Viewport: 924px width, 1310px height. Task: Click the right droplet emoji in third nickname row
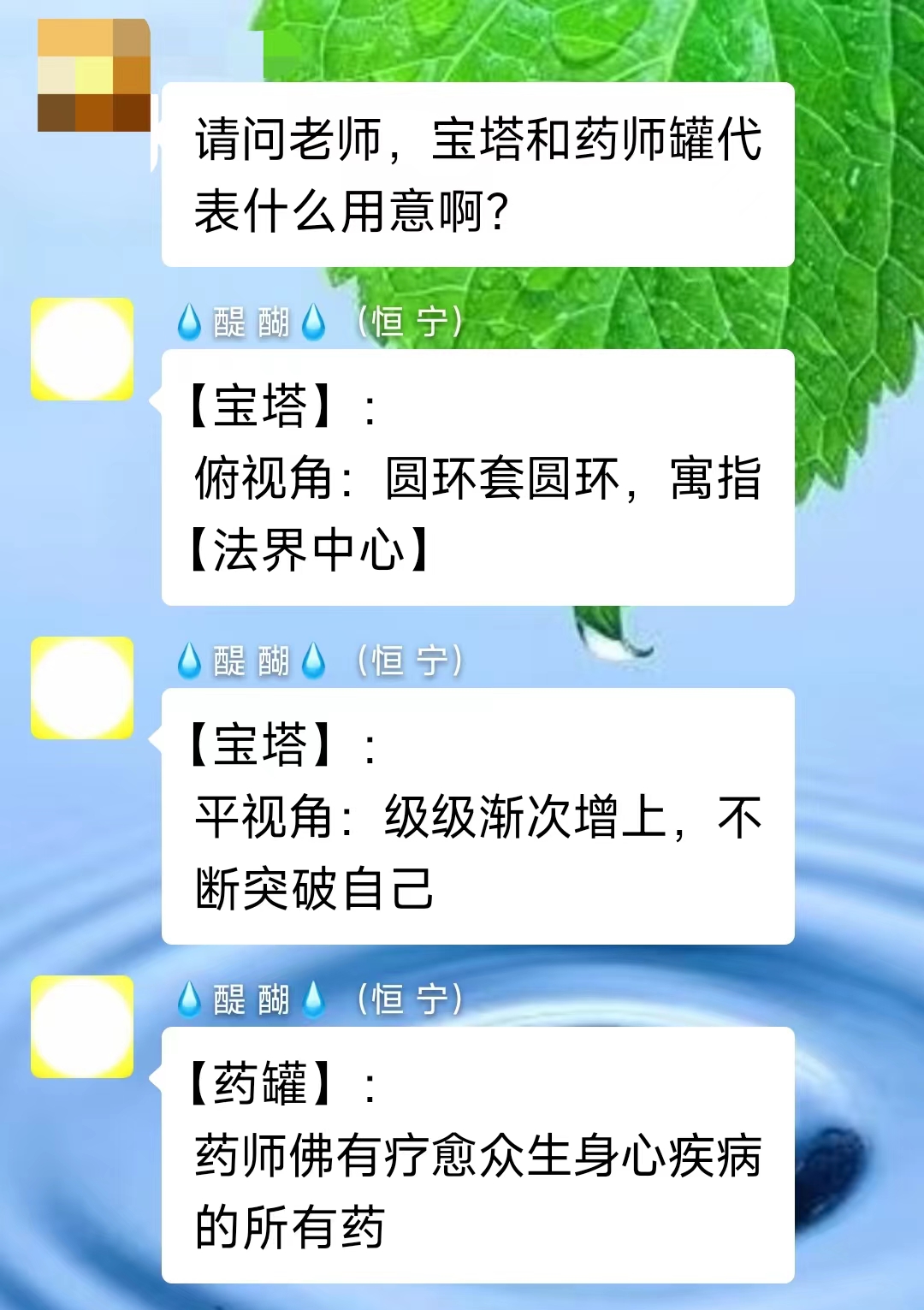315,999
